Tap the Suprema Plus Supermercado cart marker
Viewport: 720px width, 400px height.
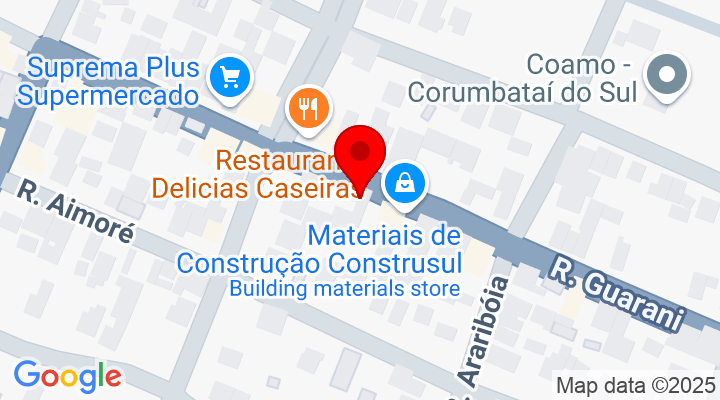click(231, 77)
